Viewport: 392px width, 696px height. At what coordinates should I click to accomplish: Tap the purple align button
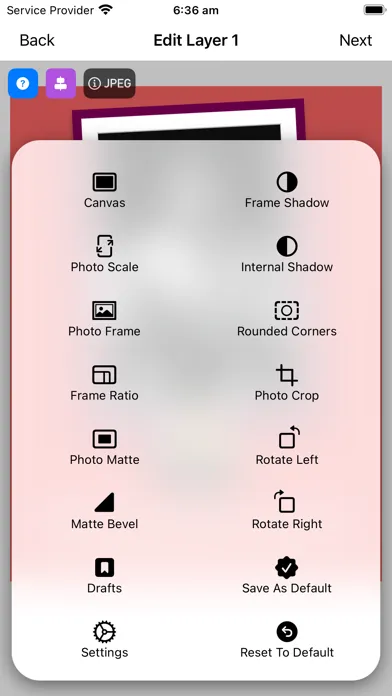[x=61, y=83]
